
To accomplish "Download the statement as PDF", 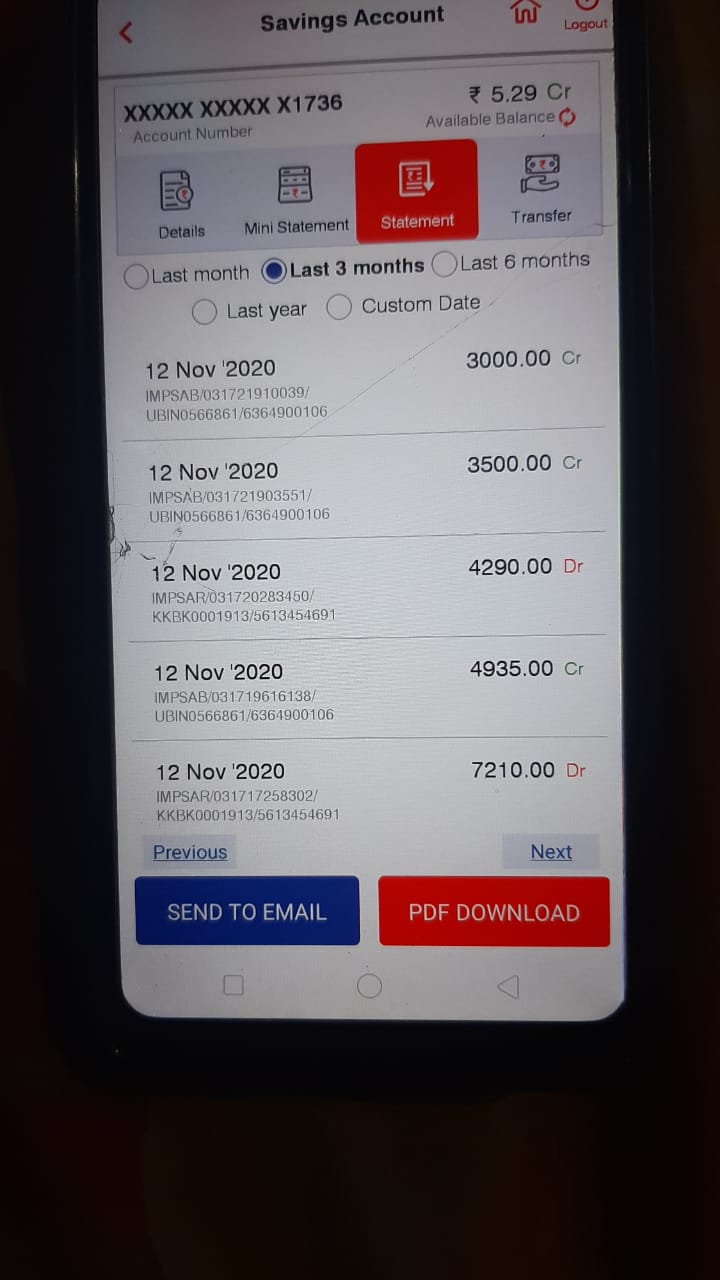I will coord(494,912).
